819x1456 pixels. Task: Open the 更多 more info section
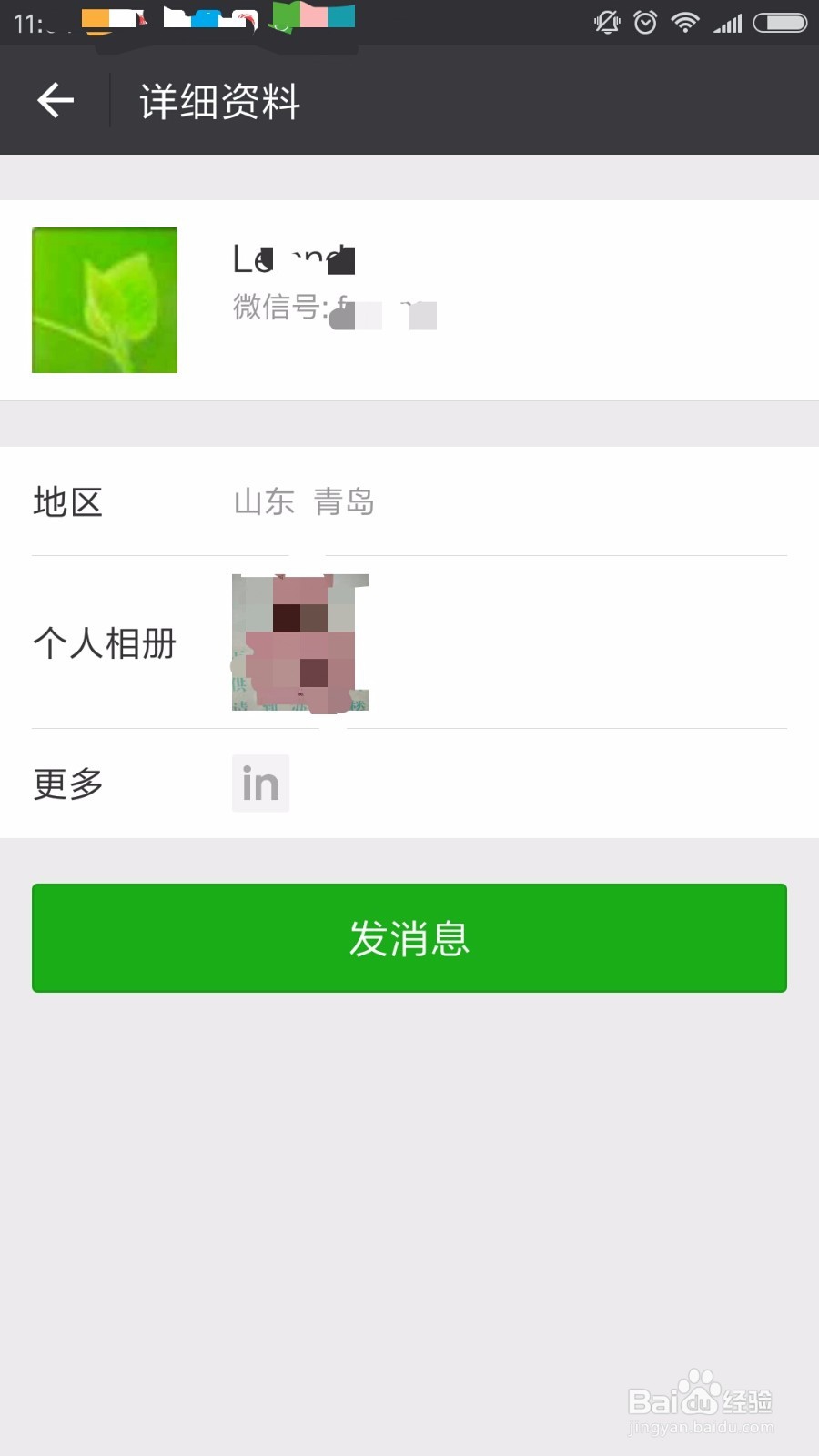coord(409,783)
